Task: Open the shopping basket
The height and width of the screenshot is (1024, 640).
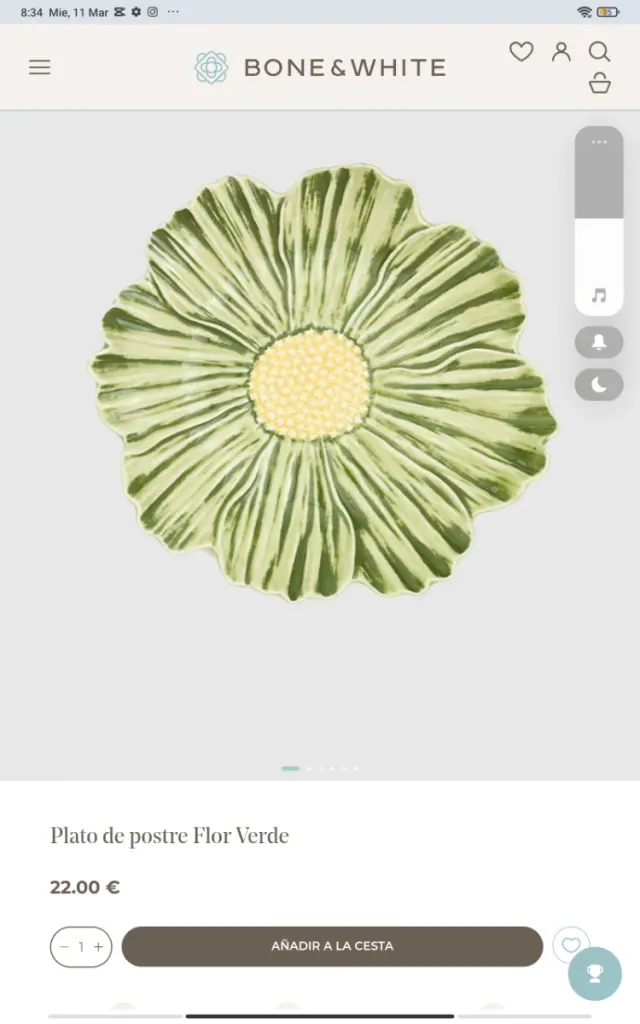Action: 599,84
